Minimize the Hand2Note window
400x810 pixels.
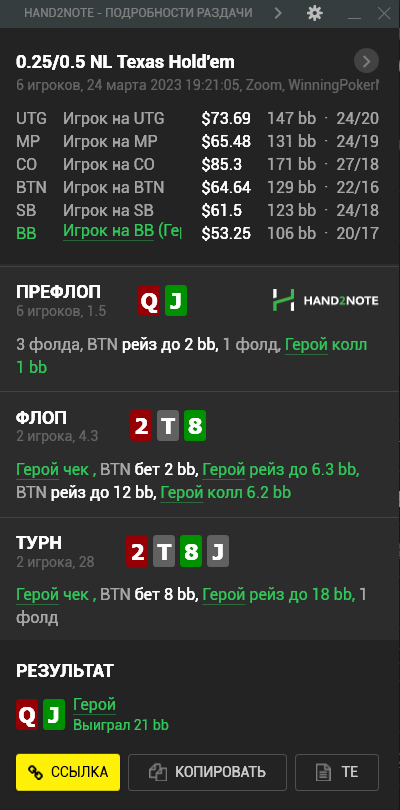point(354,14)
